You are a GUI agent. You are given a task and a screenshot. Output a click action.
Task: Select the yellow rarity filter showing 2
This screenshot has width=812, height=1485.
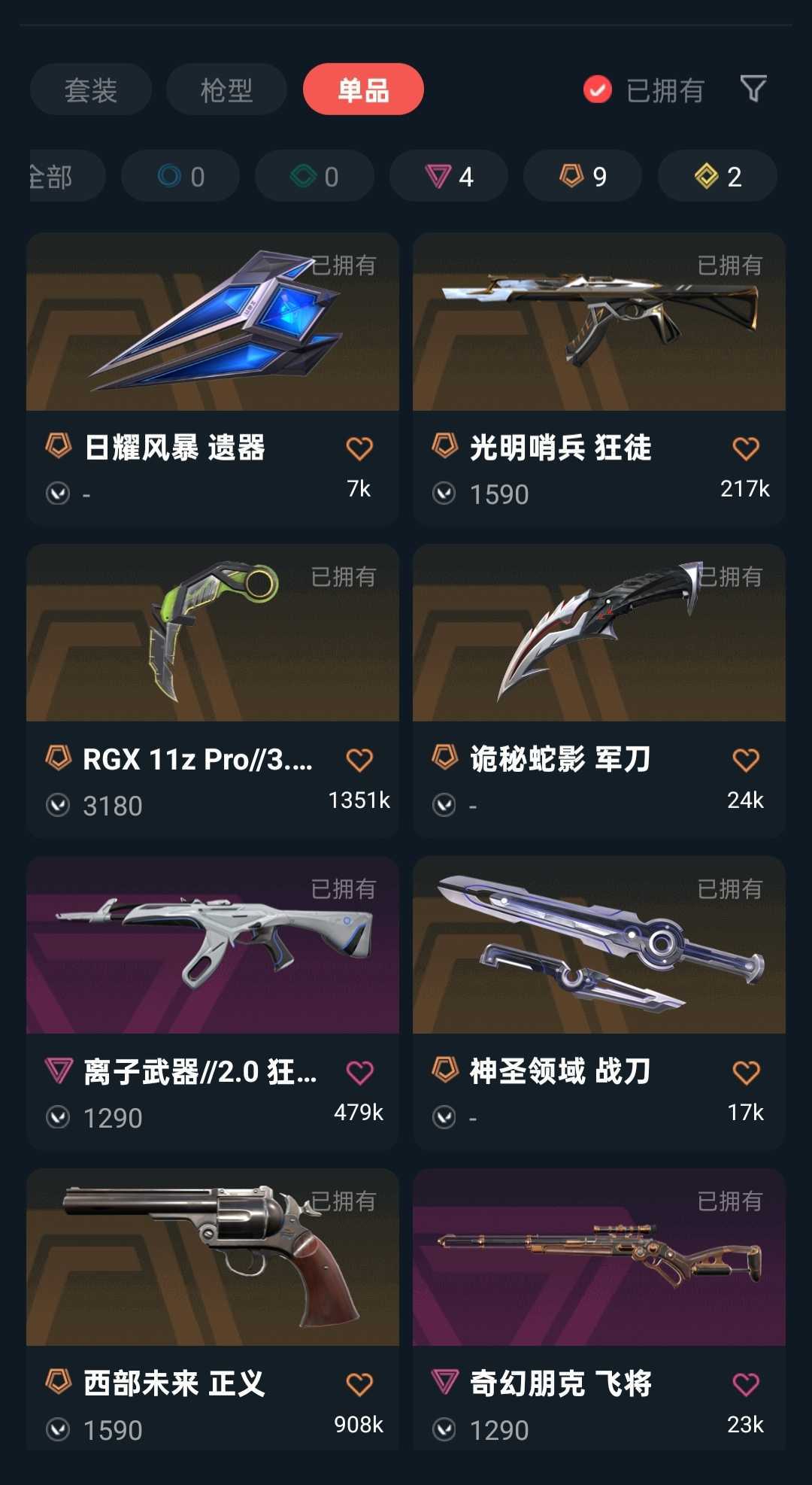click(x=716, y=176)
